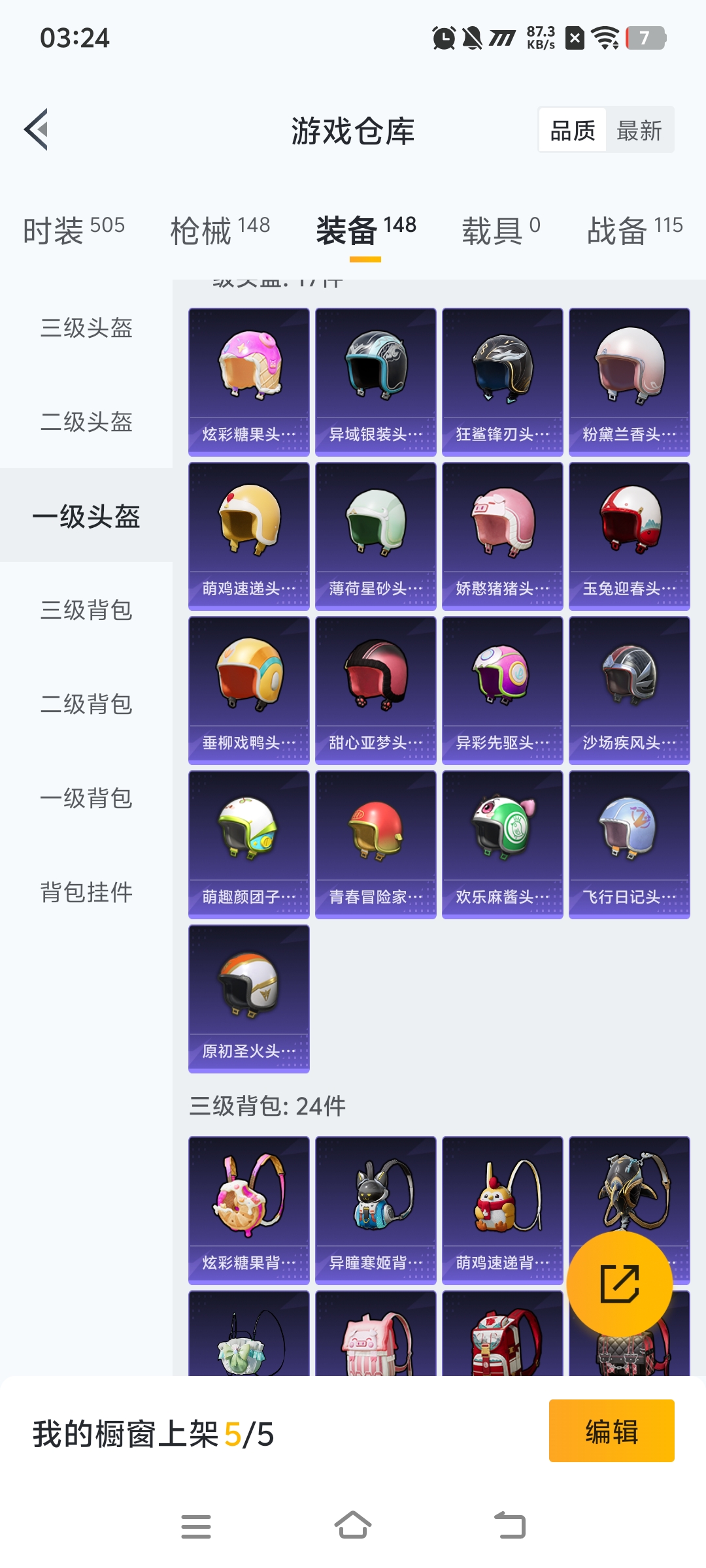Open the 原初圣火 helmet item
706x1568 pixels.
(x=249, y=998)
